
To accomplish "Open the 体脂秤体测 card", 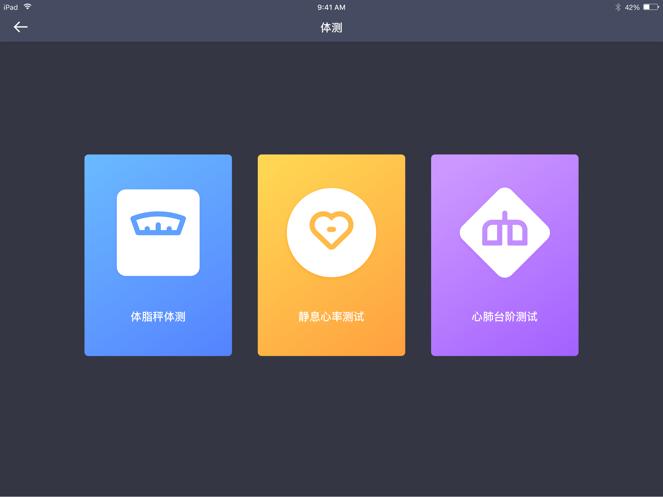I will [x=158, y=255].
